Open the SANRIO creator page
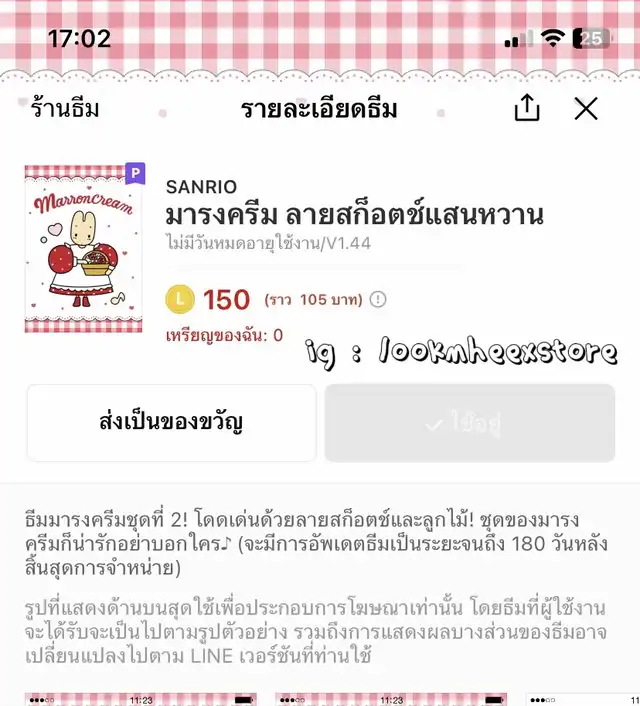 [201, 187]
